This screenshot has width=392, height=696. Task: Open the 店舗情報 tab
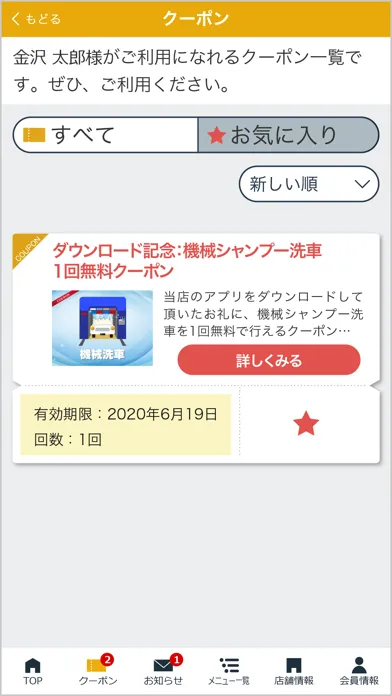click(293, 671)
